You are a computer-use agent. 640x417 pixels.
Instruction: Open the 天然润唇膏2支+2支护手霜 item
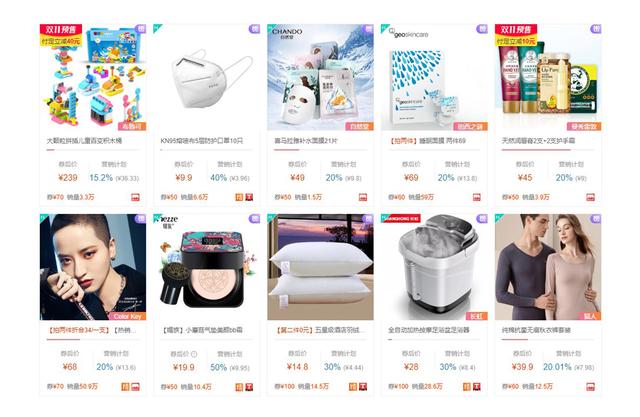(x=548, y=78)
